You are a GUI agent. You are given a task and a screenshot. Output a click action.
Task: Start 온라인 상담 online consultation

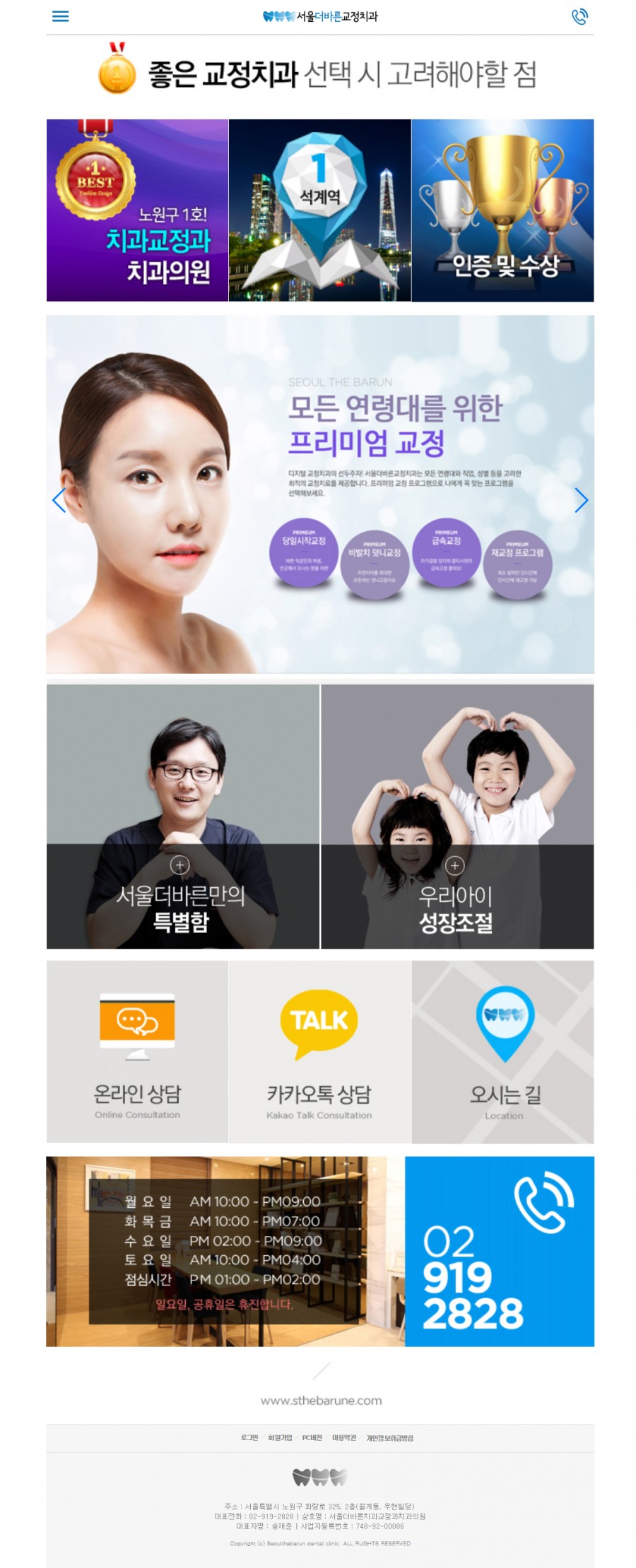point(137,1051)
